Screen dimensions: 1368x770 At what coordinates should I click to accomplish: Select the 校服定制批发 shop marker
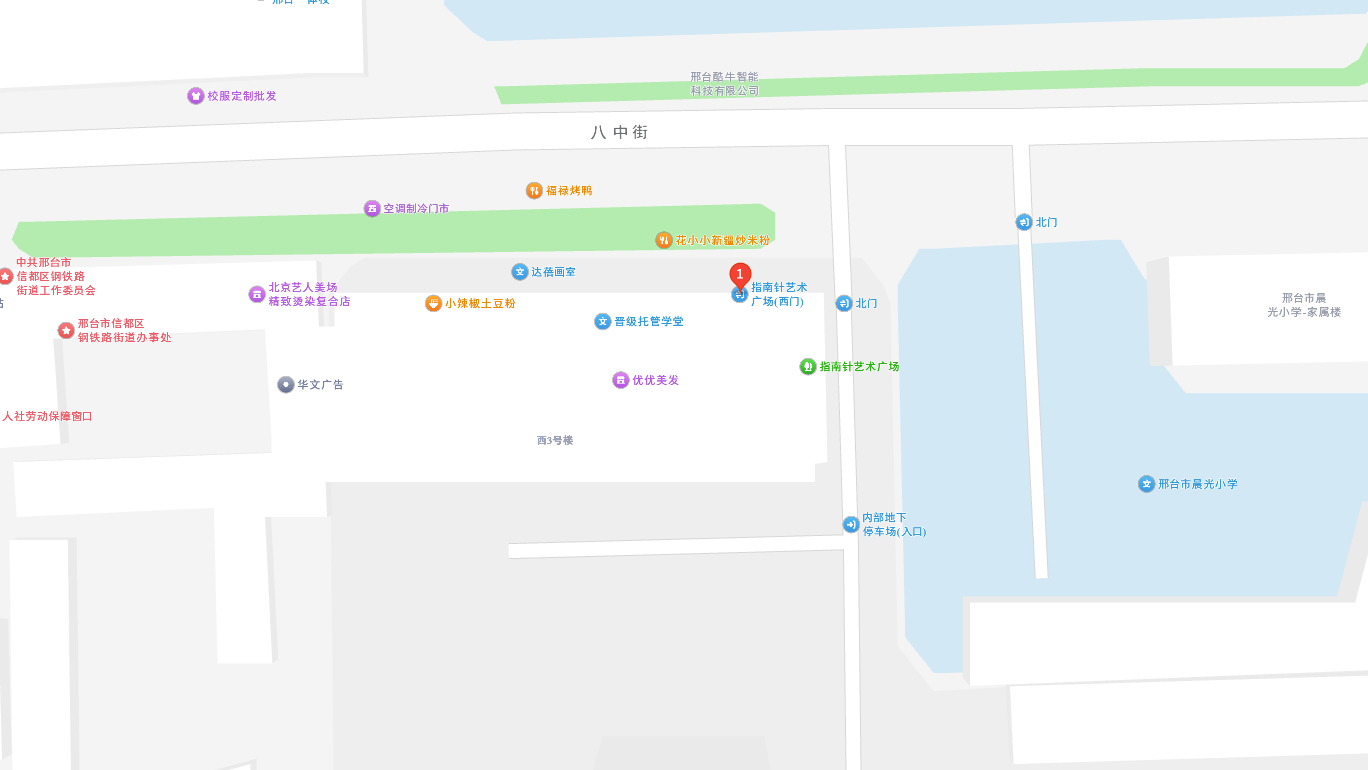click(x=196, y=96)
